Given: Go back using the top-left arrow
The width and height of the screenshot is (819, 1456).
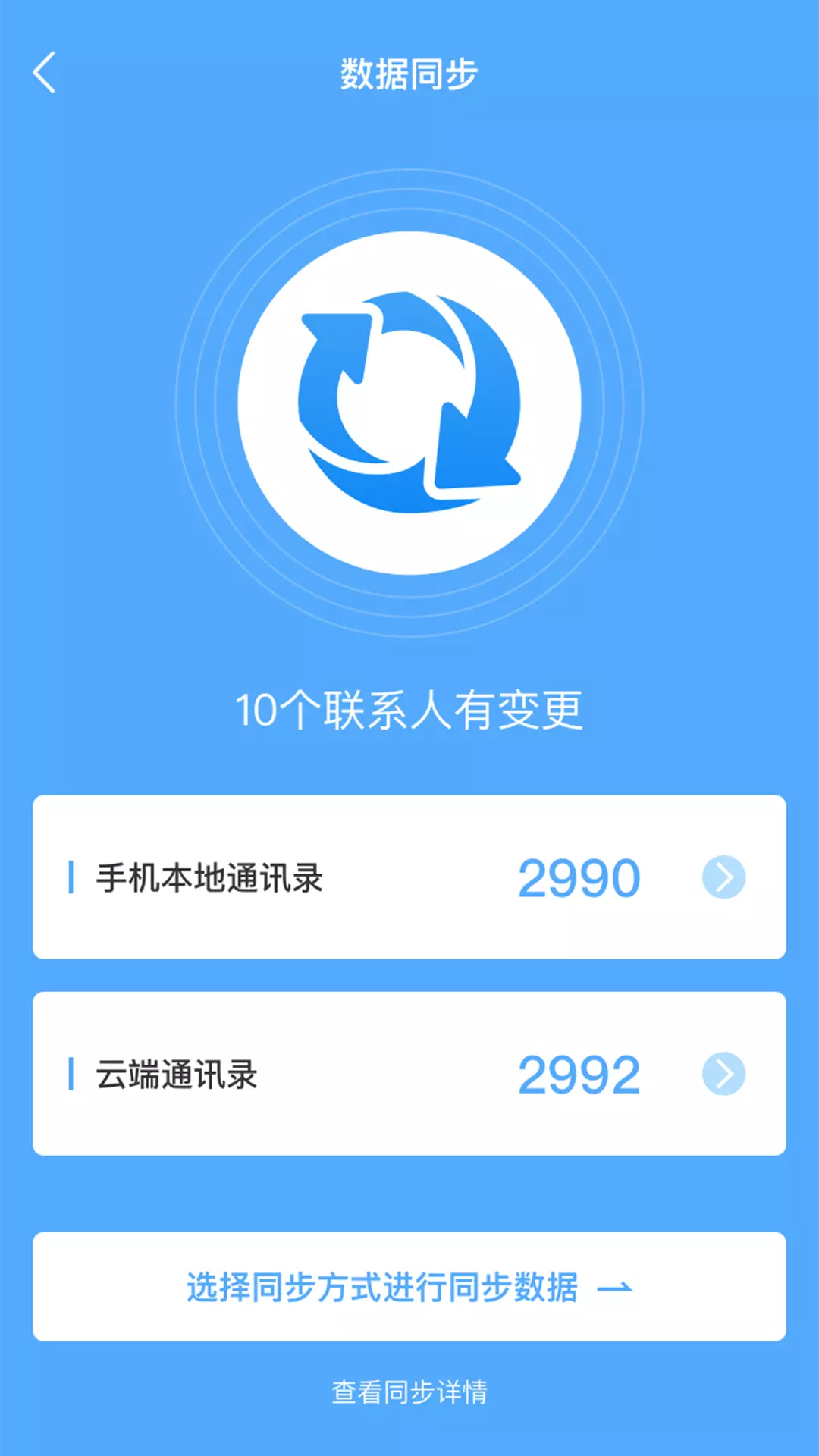Looking at the screenshot, I should point(44,73).
